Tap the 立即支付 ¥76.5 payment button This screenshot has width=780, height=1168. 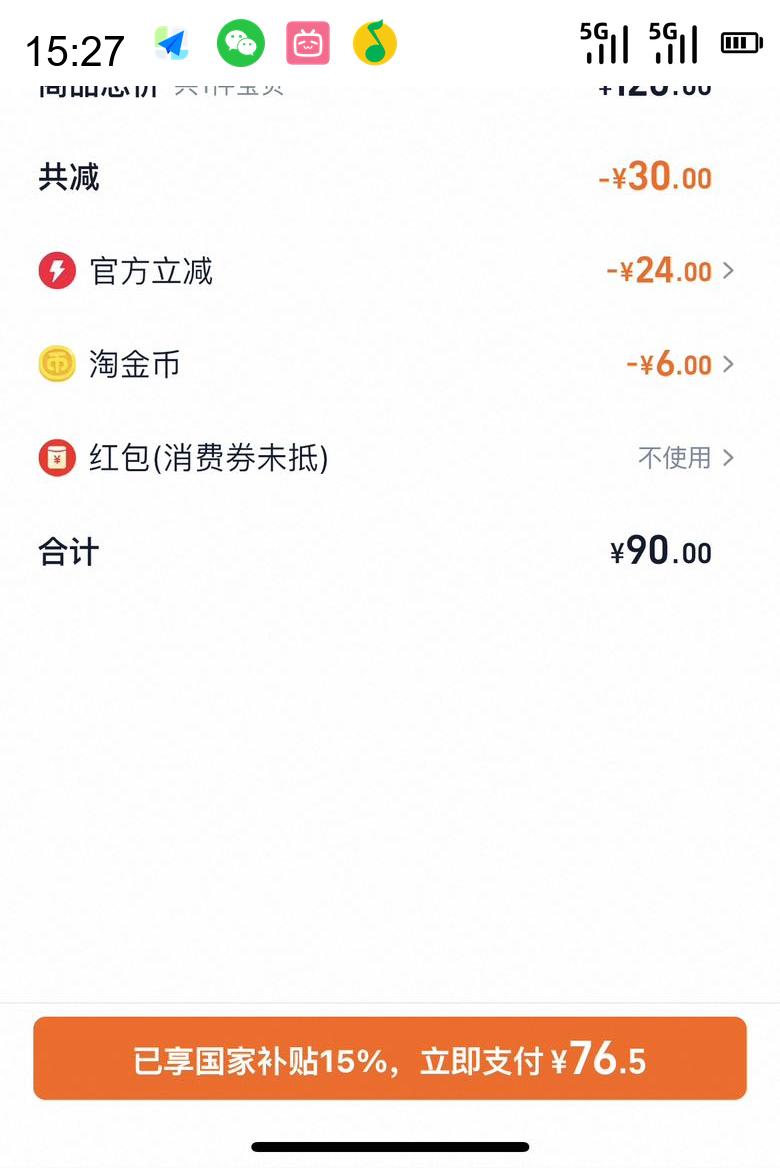coord(390,1058)
